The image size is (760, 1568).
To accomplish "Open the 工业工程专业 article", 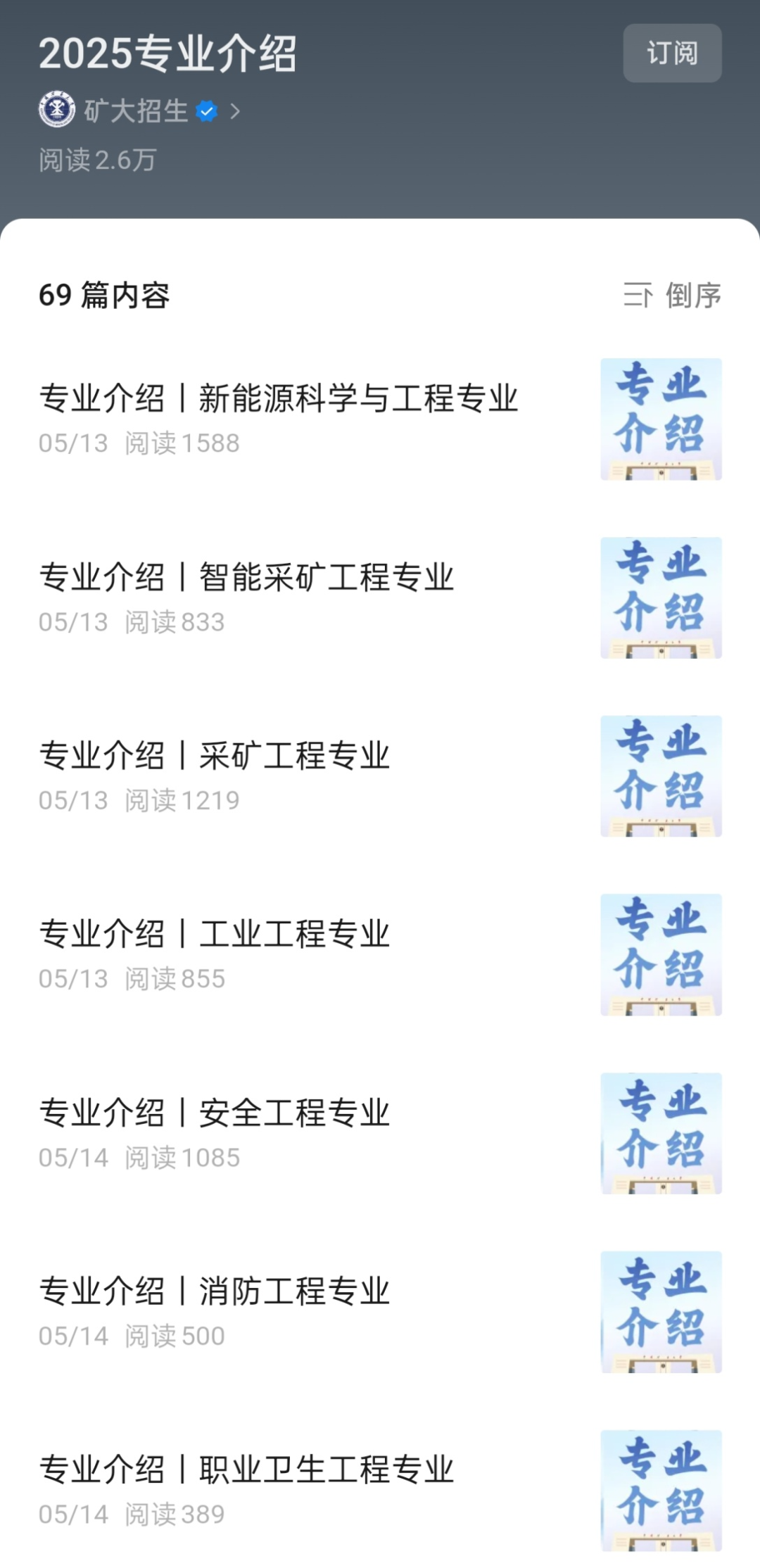I will pos(215,935).
